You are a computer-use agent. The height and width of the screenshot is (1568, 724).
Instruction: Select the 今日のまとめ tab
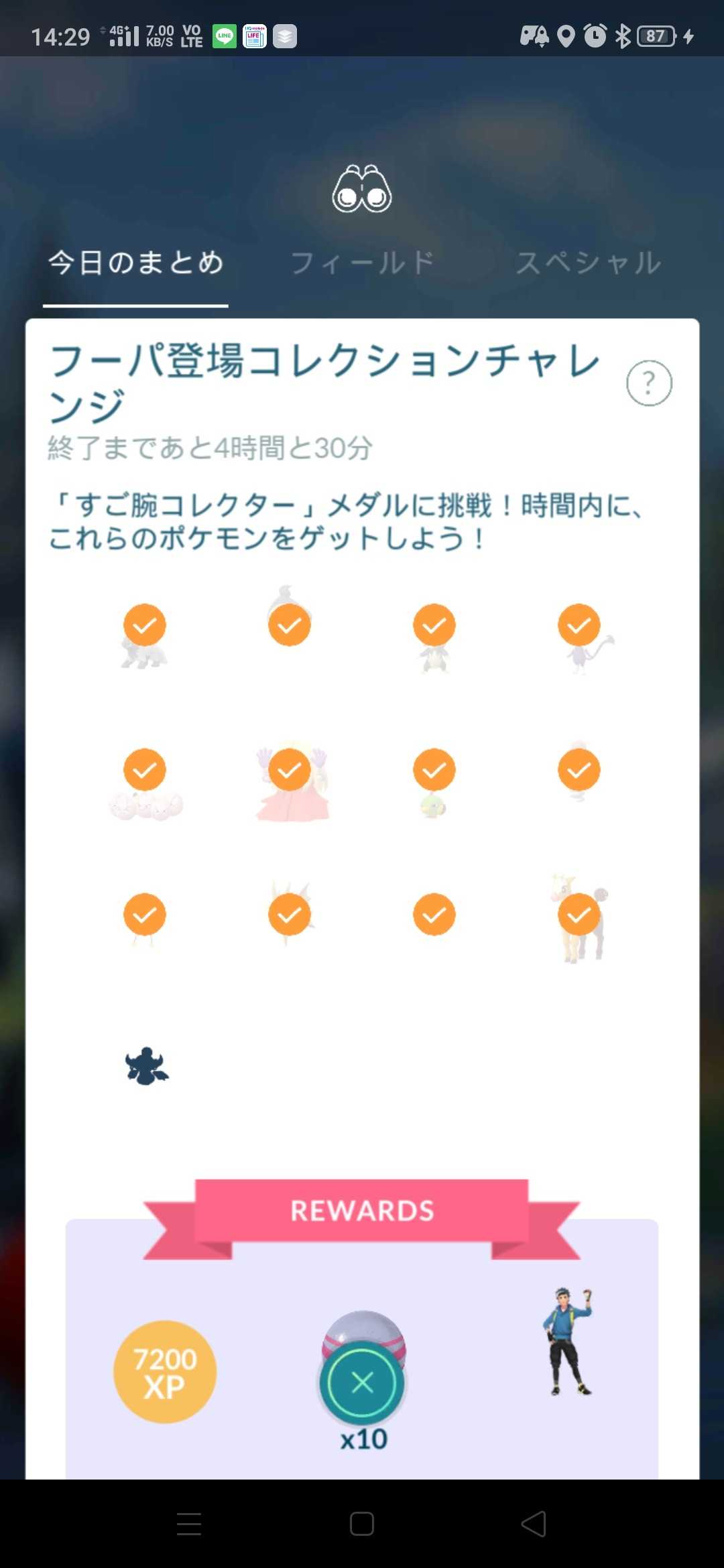click(135, 263)
